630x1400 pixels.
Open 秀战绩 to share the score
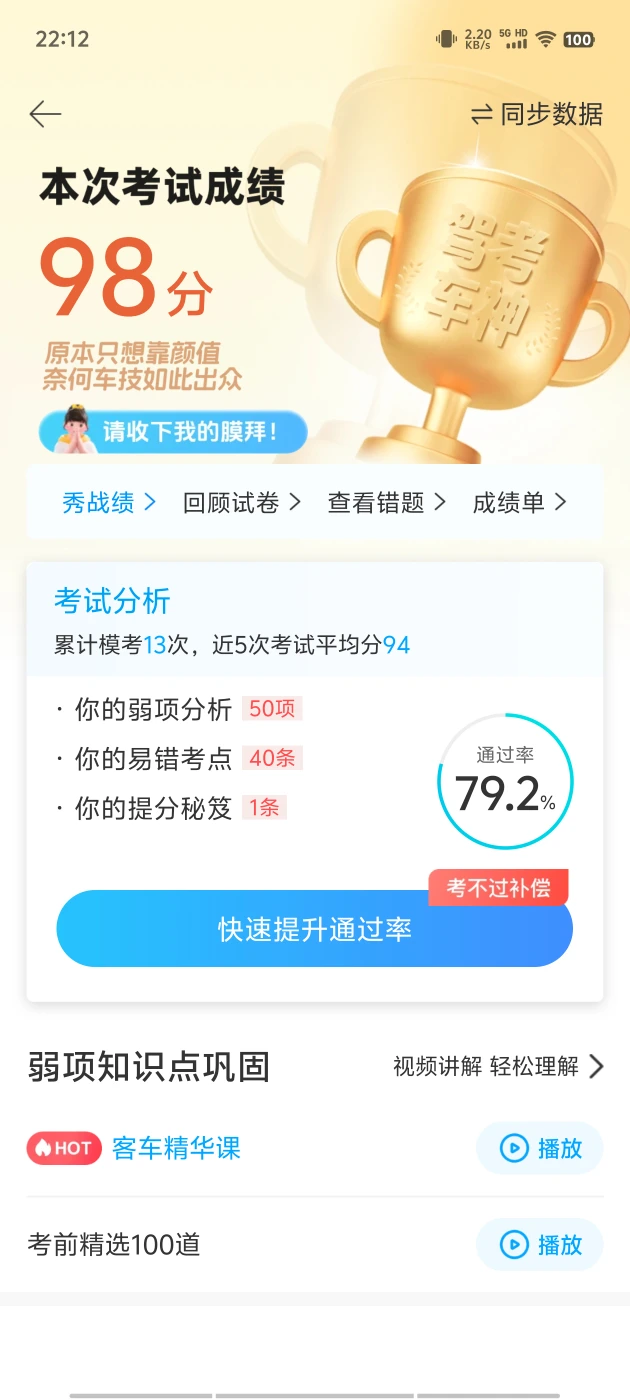tap(109, 503)
